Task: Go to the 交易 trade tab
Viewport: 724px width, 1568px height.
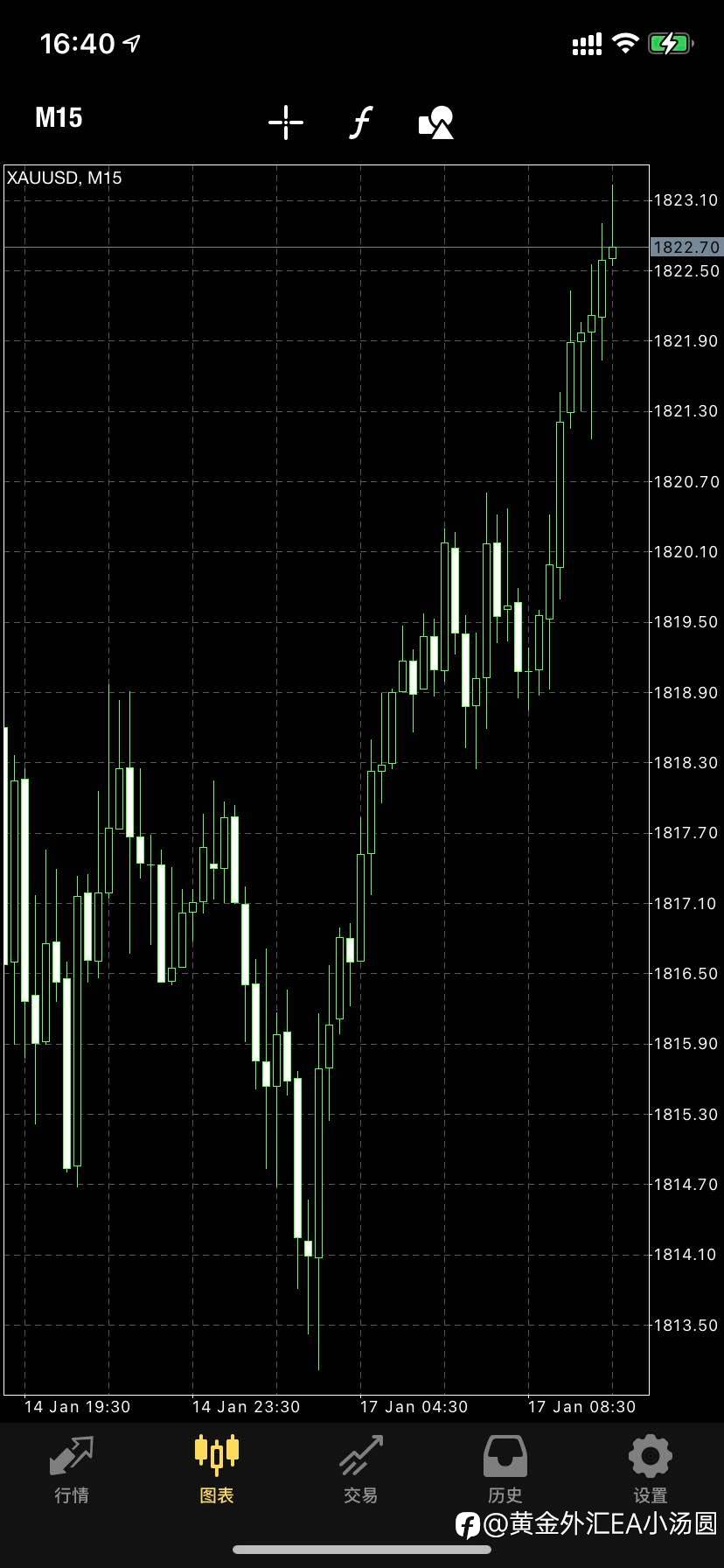Action: [x=361, y=1469]
